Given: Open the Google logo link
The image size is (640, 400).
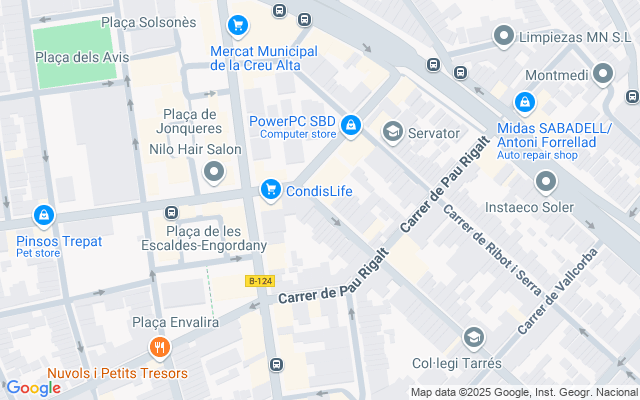Looking at the screenshot, I should pyautogui.click(x=32, y=388).
